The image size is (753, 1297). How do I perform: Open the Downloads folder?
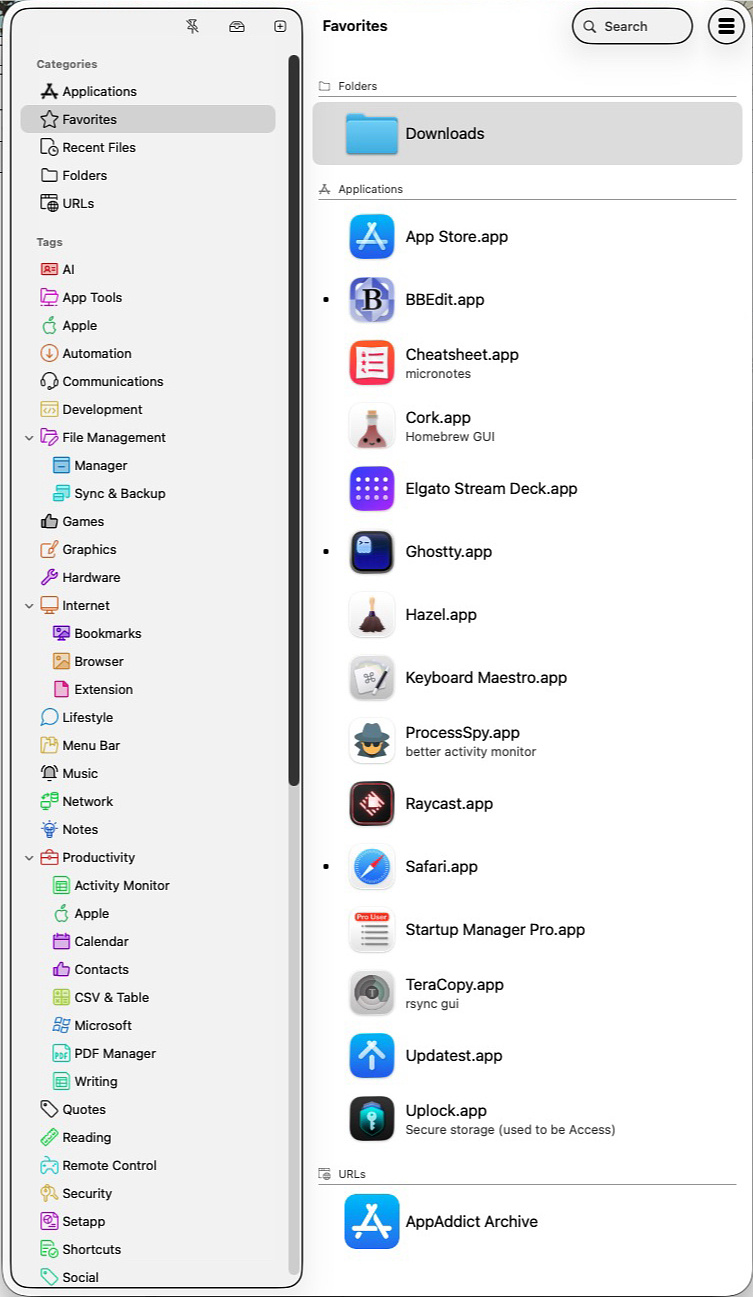pos(444,134)
